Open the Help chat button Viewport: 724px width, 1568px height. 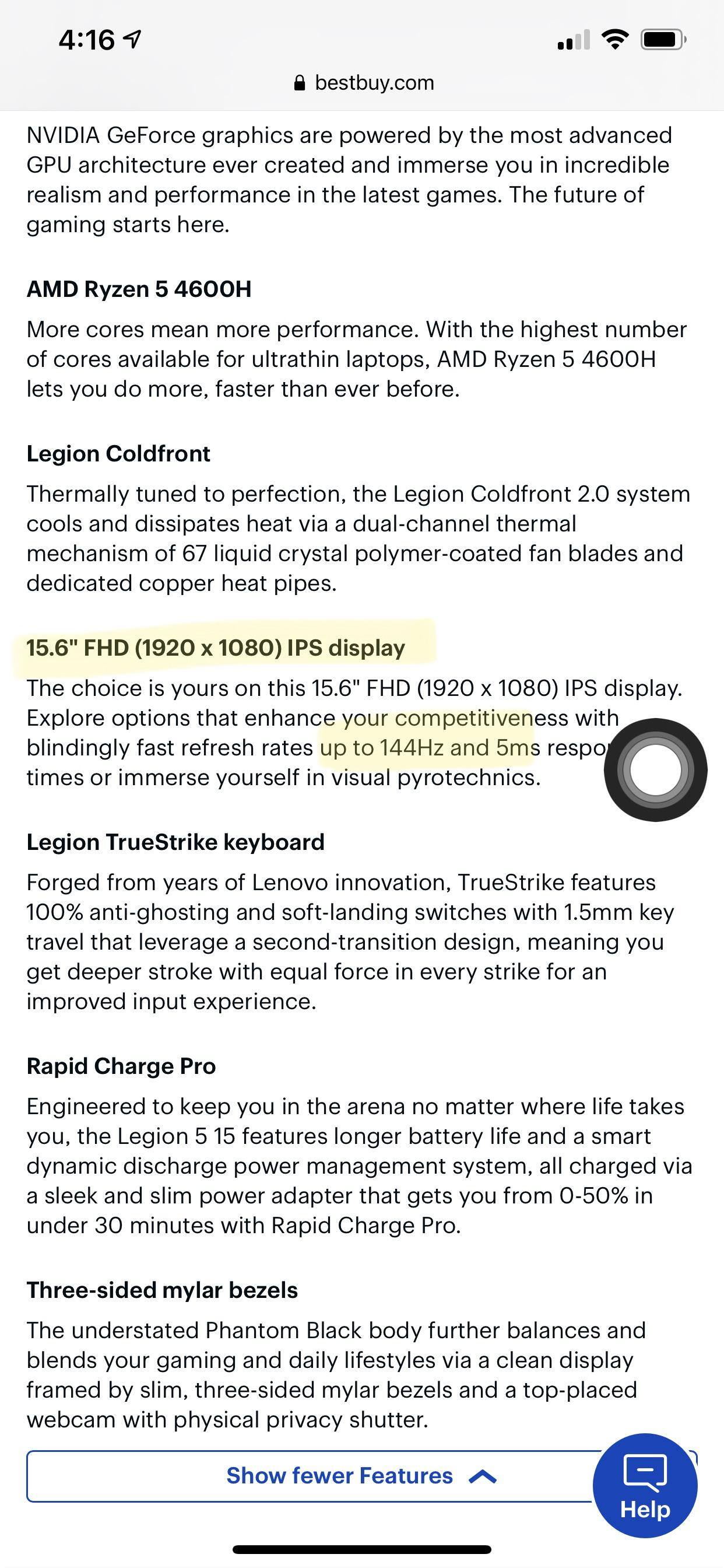[645, 1486]
